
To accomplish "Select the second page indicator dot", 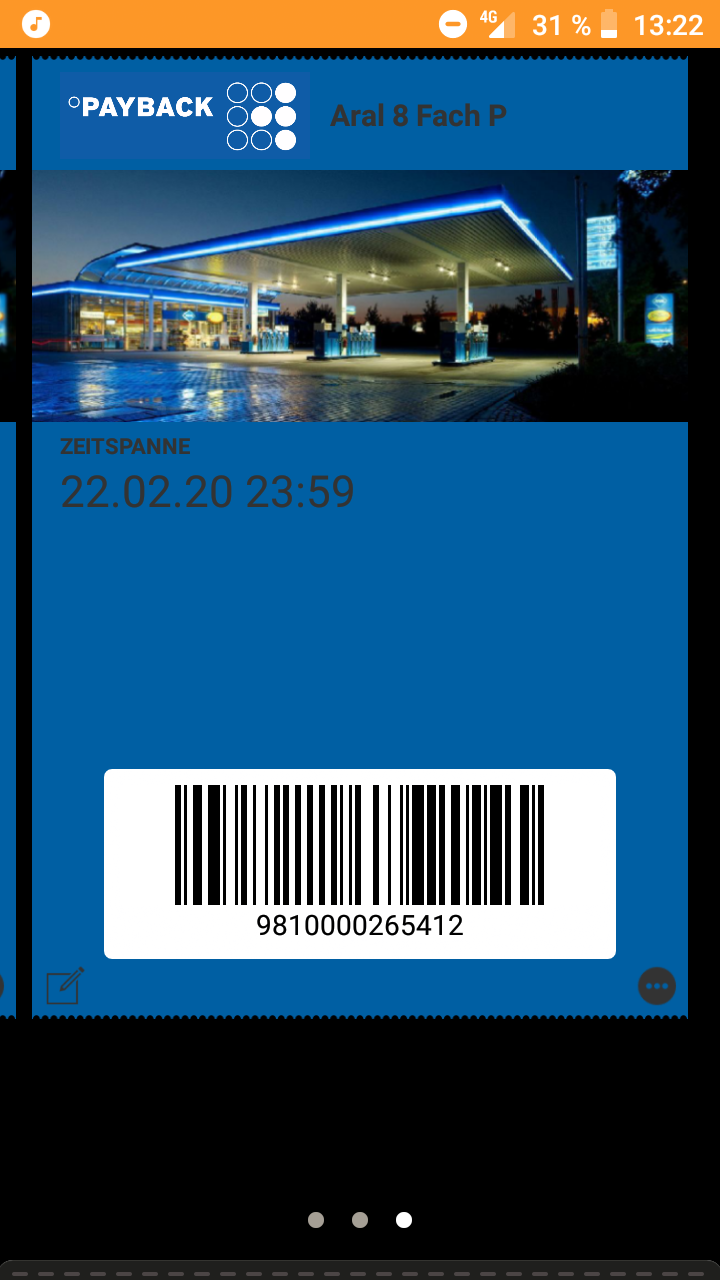I will (x=360, y=1220).
